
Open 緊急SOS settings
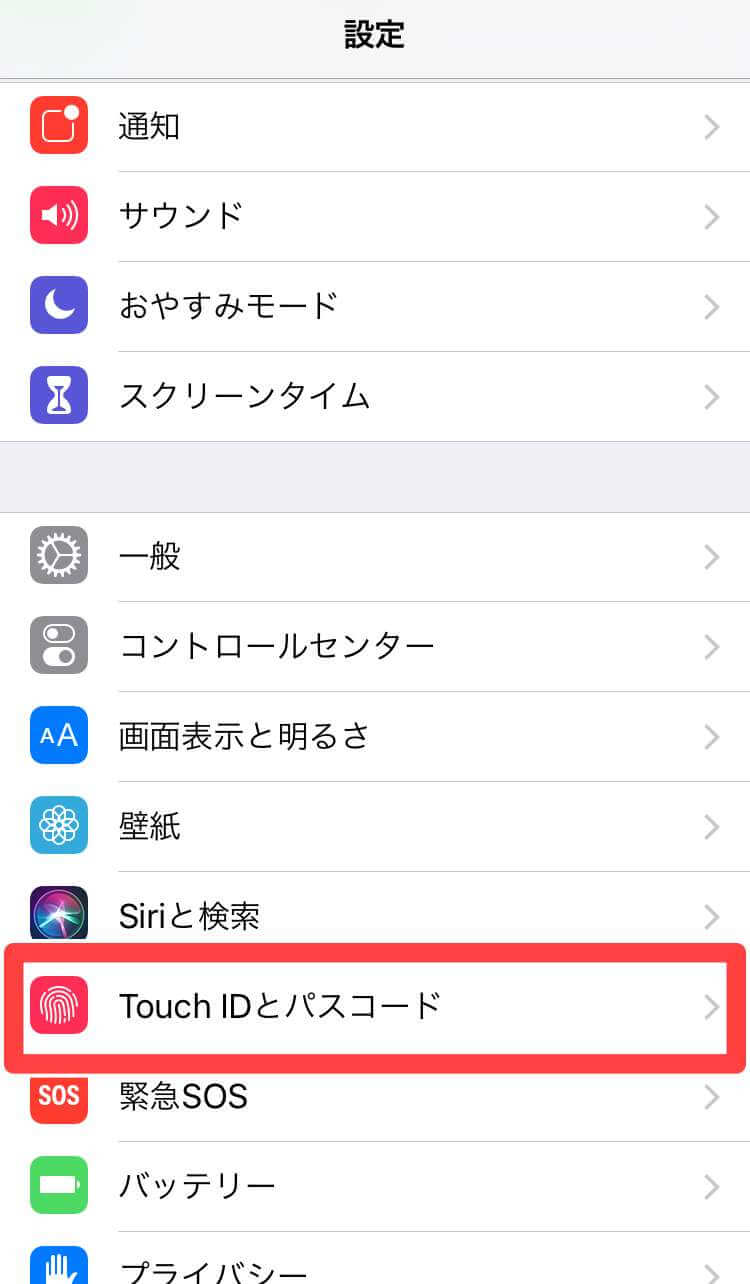[375, 1096]
